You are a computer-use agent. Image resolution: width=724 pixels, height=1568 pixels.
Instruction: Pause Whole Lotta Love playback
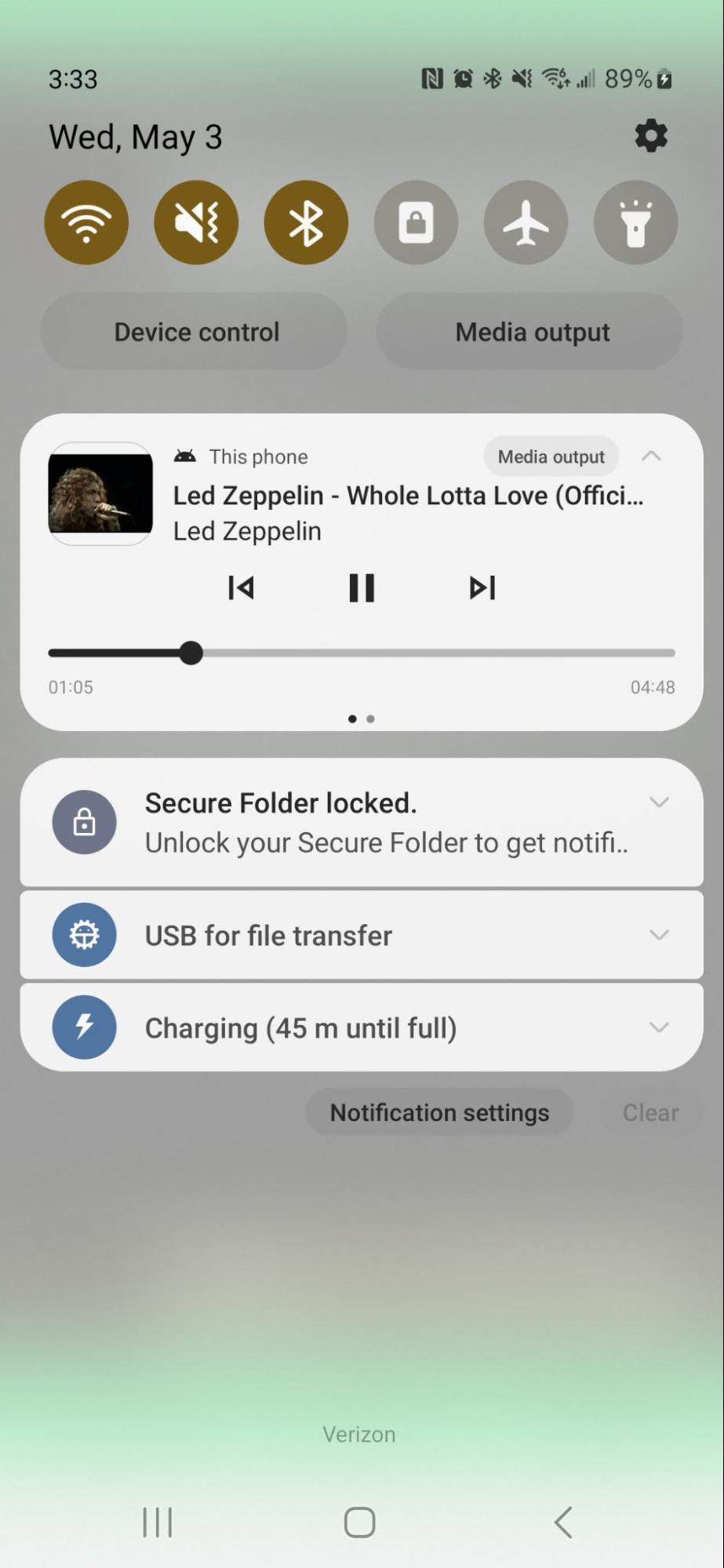(362, 588)
